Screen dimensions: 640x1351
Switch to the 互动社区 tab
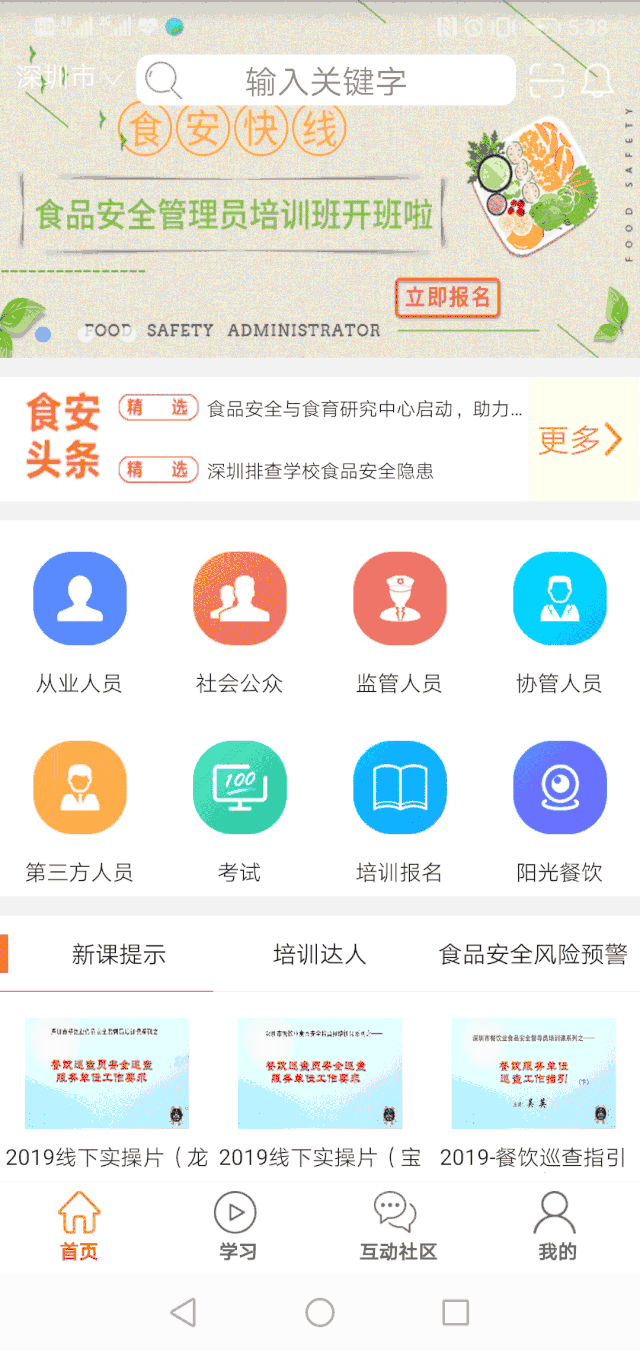pyautogui.click(x=397, y=1227)
